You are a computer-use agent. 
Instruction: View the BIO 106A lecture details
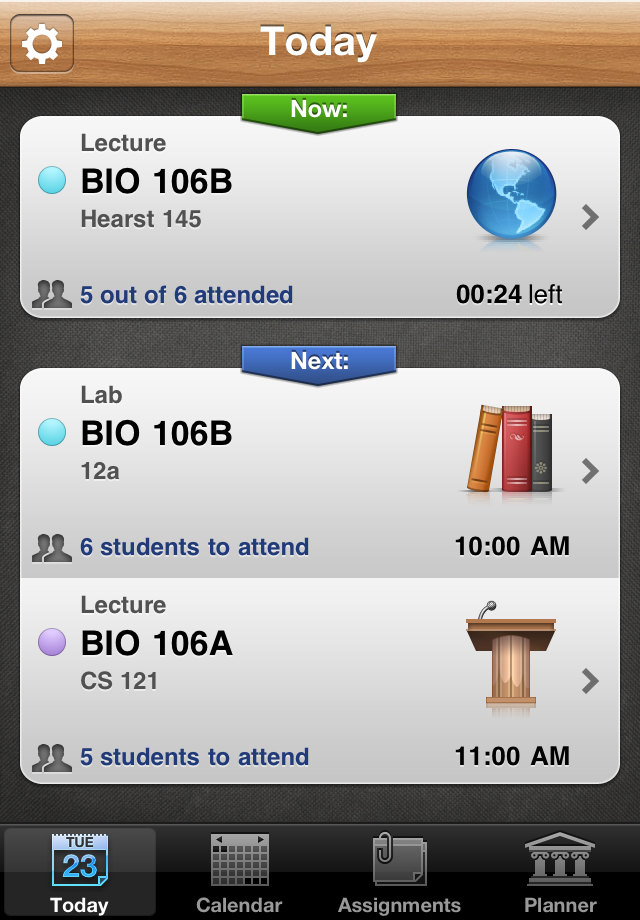pos(320,682)
